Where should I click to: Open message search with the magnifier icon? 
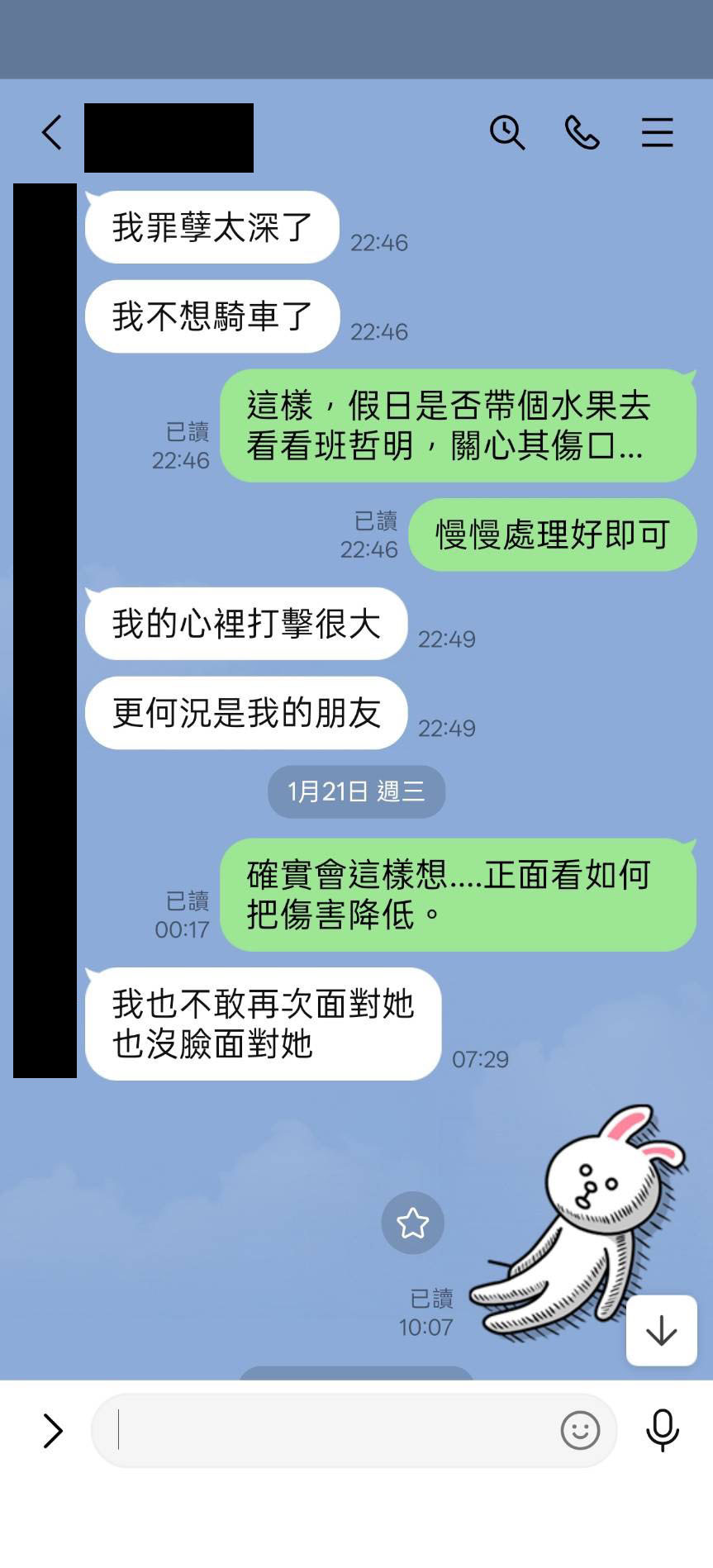coord(507,132)
